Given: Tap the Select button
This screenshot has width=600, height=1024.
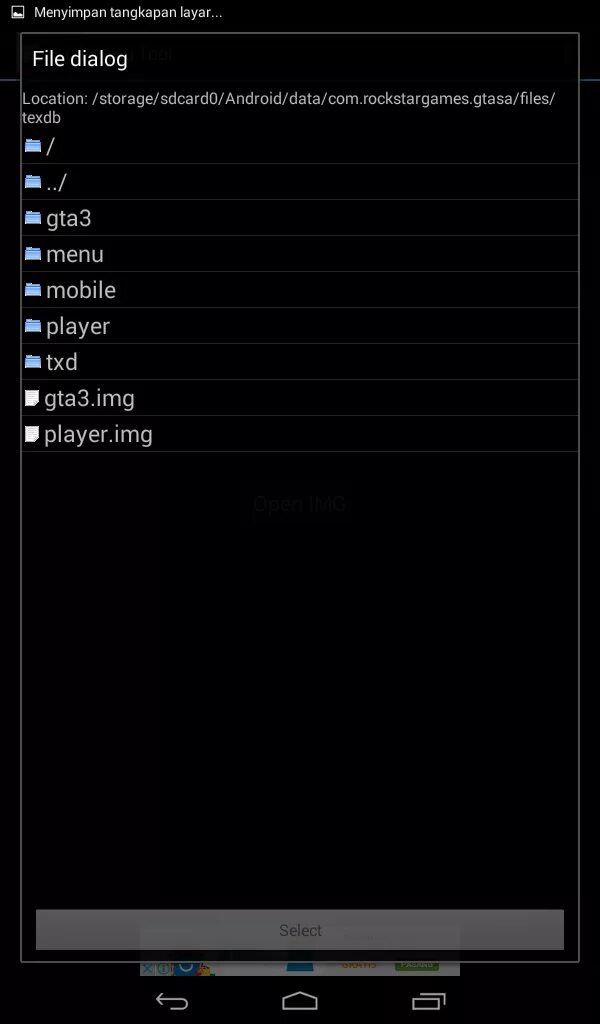Looking at the screenshot, I should [x=300, y=929].
